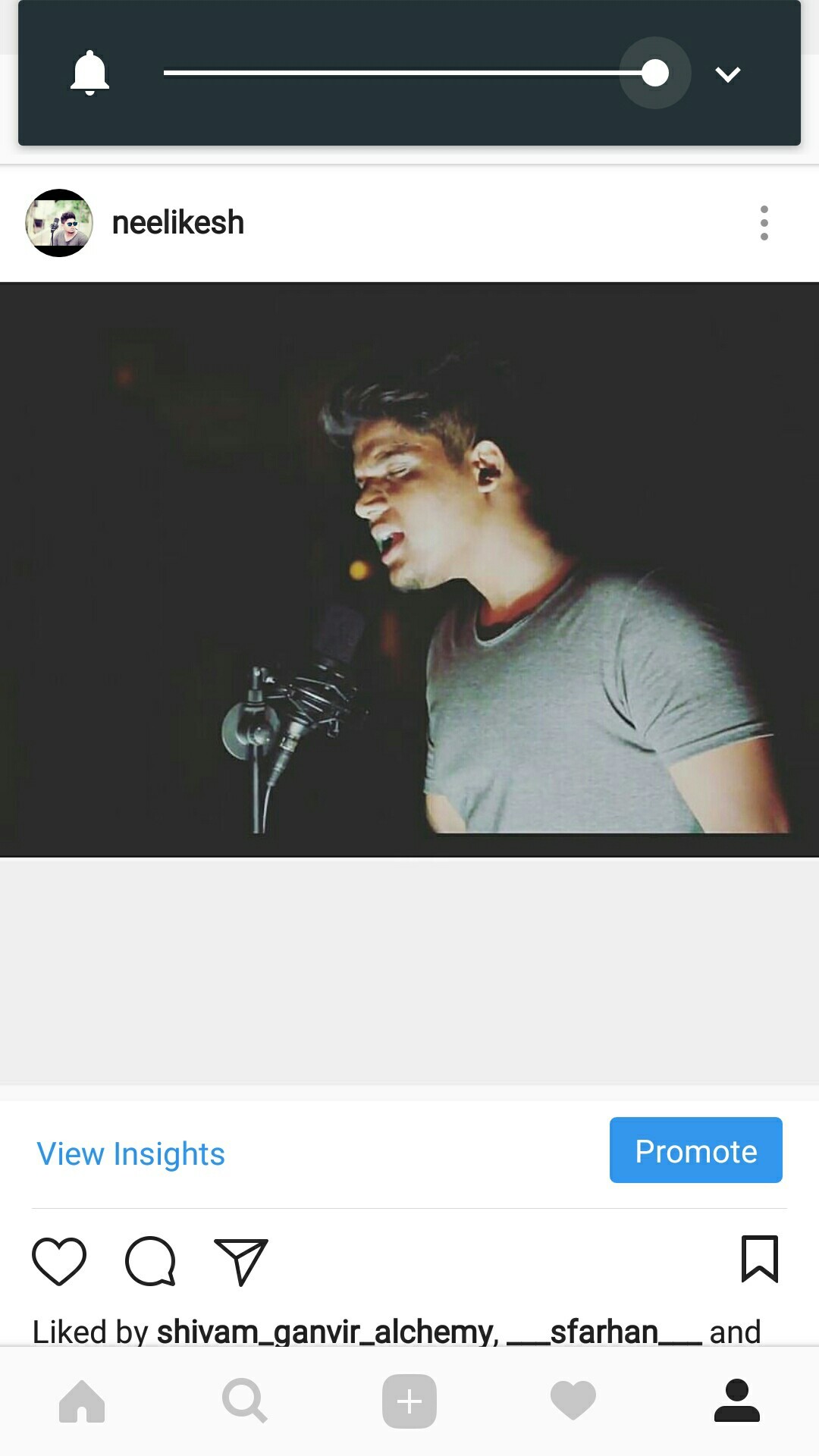819x1456 pixels.
Task: Expand the volume panel chevron
Action: [x=727, y=74]
